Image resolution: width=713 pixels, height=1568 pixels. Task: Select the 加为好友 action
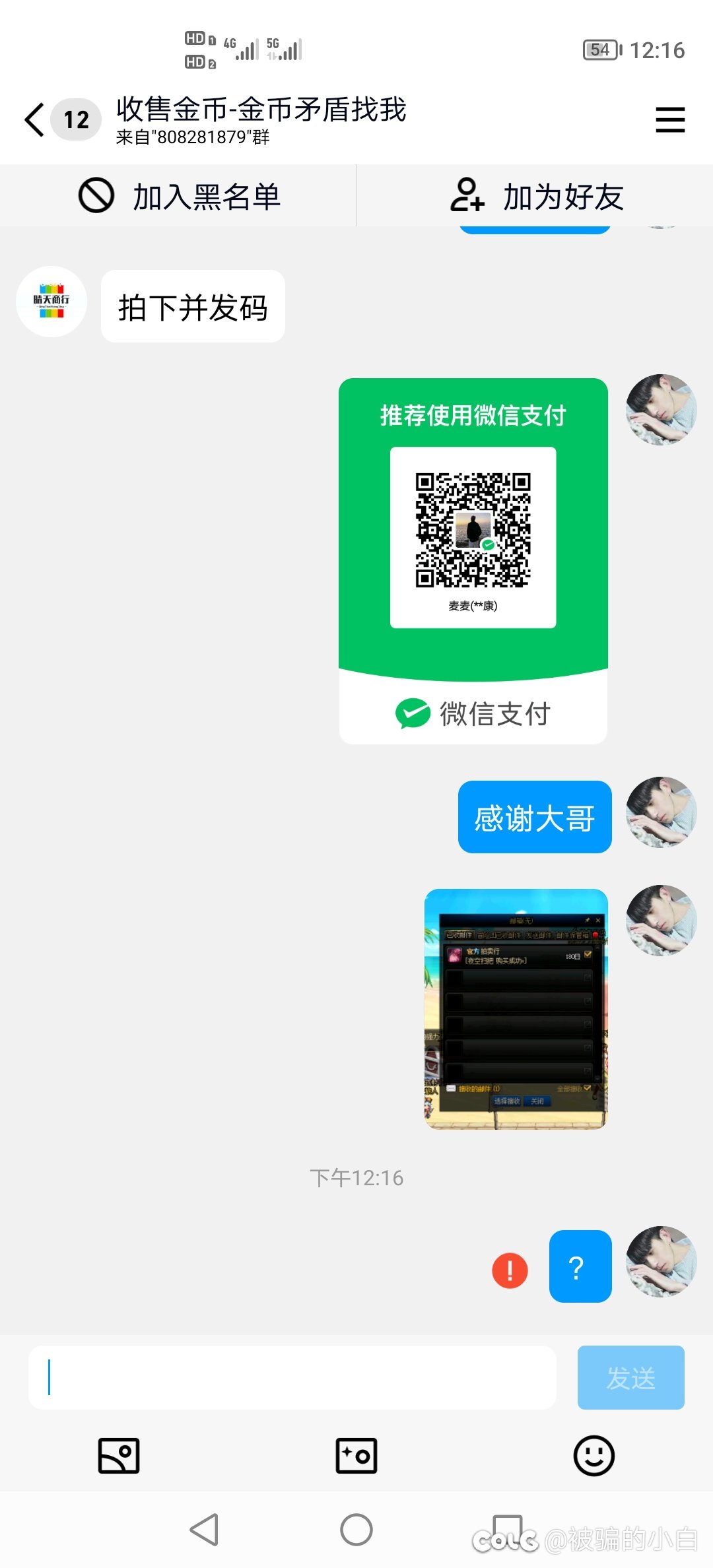562,196
